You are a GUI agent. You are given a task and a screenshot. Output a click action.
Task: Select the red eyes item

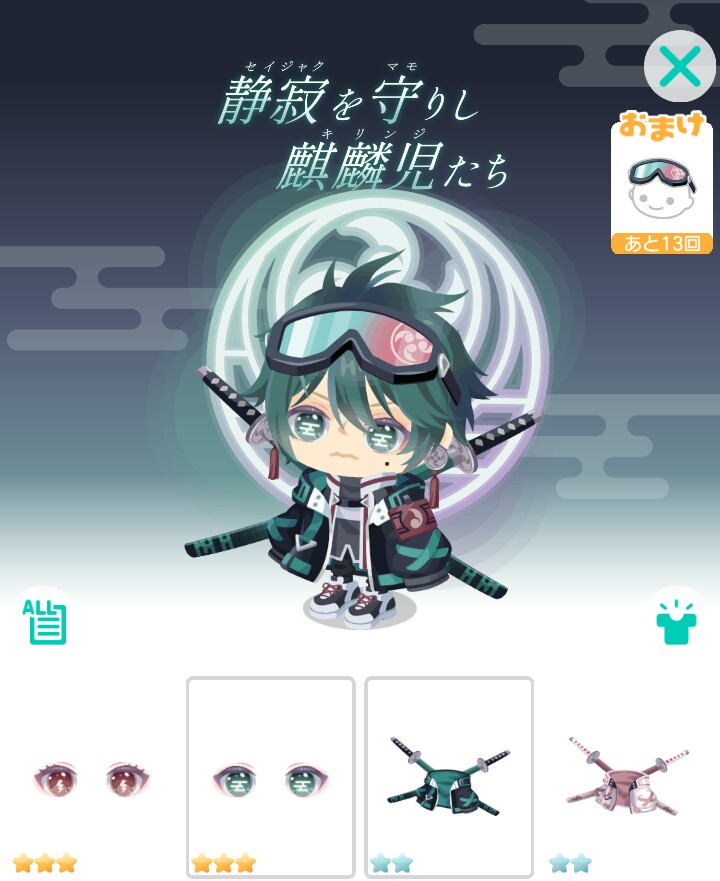pos(92,778)
